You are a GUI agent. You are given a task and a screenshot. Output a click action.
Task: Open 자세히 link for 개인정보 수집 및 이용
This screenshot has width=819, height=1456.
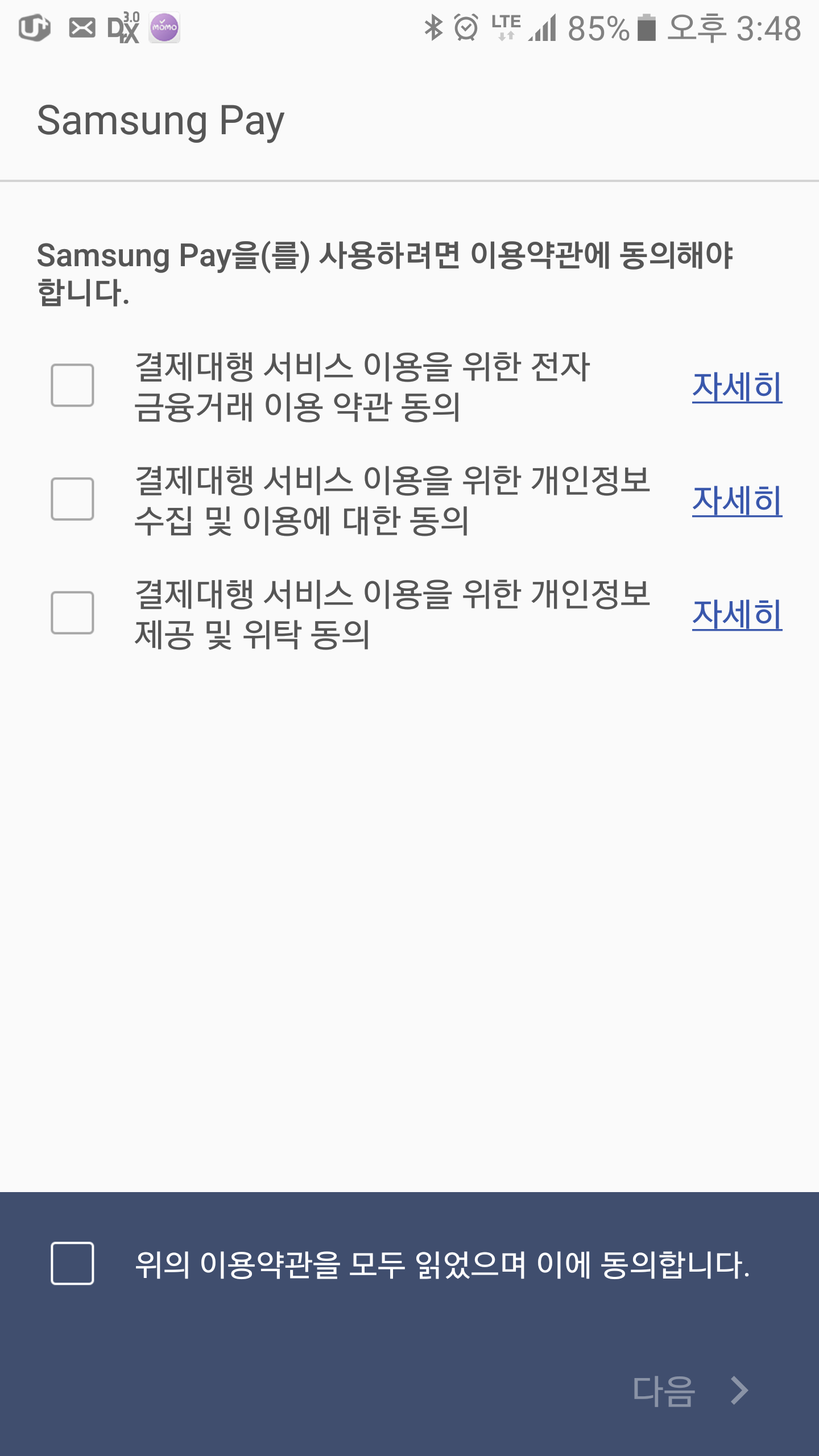pos(737,500)
